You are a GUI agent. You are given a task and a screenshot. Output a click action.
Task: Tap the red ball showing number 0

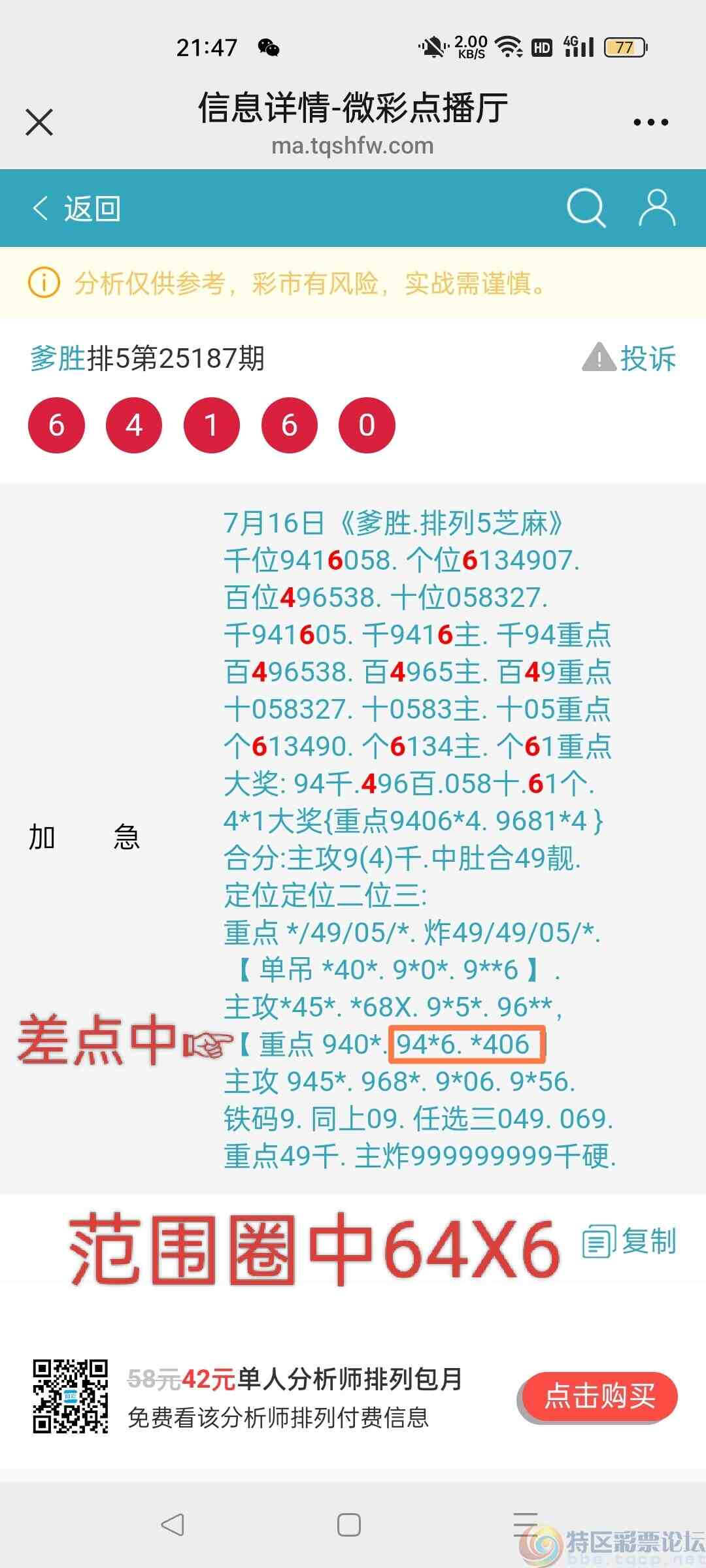367,424
